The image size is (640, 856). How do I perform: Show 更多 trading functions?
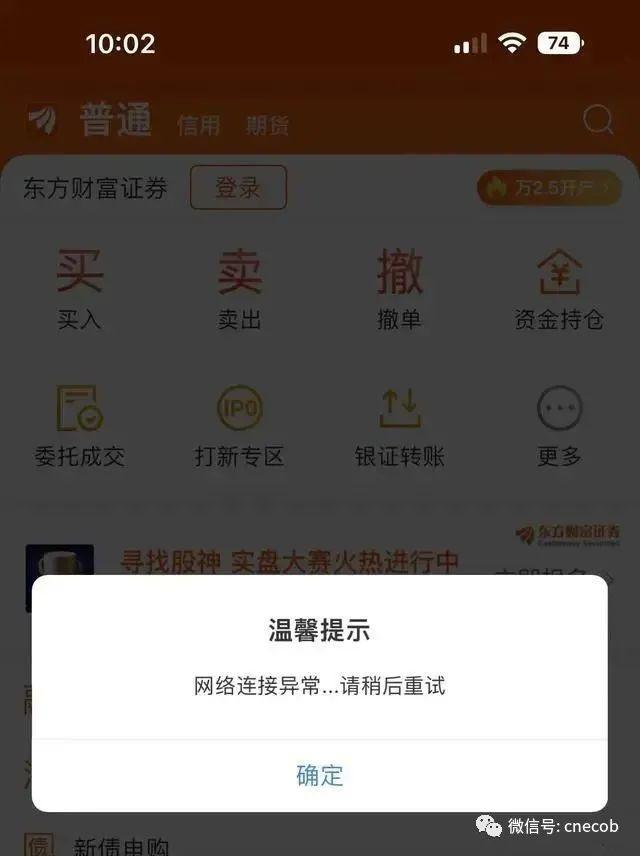click(x=559, y=426)
